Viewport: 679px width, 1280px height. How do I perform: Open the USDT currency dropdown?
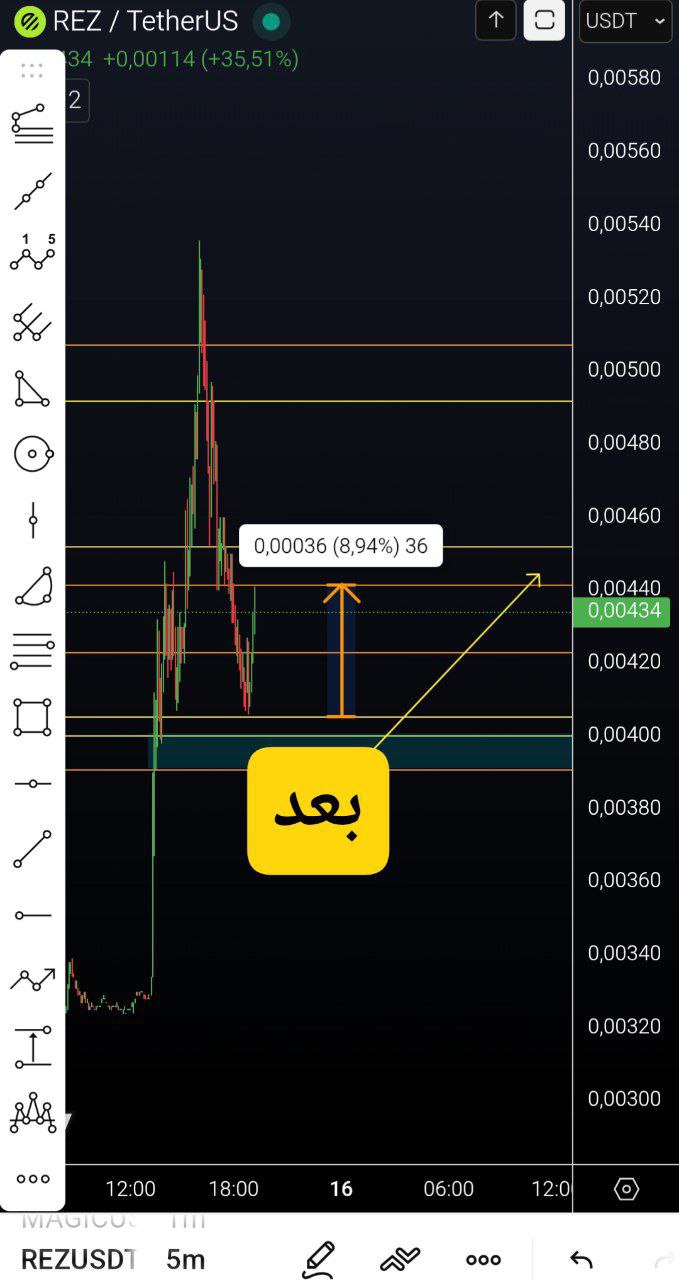click(625, 21)
